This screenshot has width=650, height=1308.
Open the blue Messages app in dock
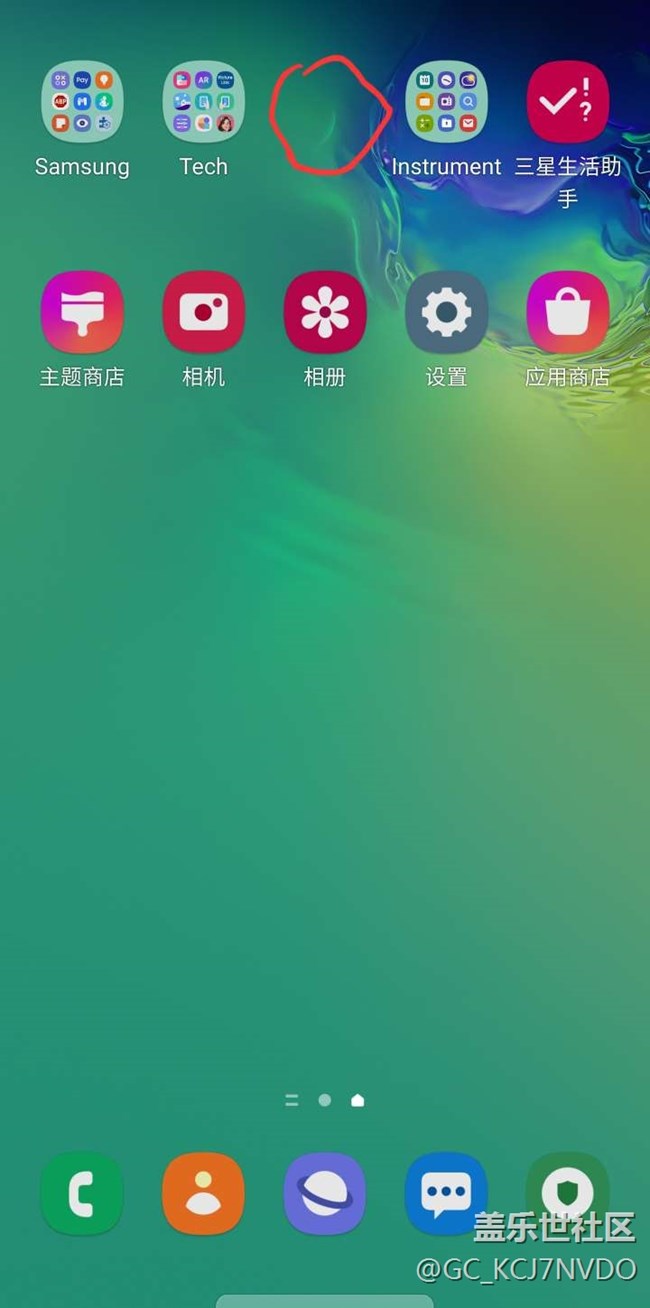point(446,1193)
